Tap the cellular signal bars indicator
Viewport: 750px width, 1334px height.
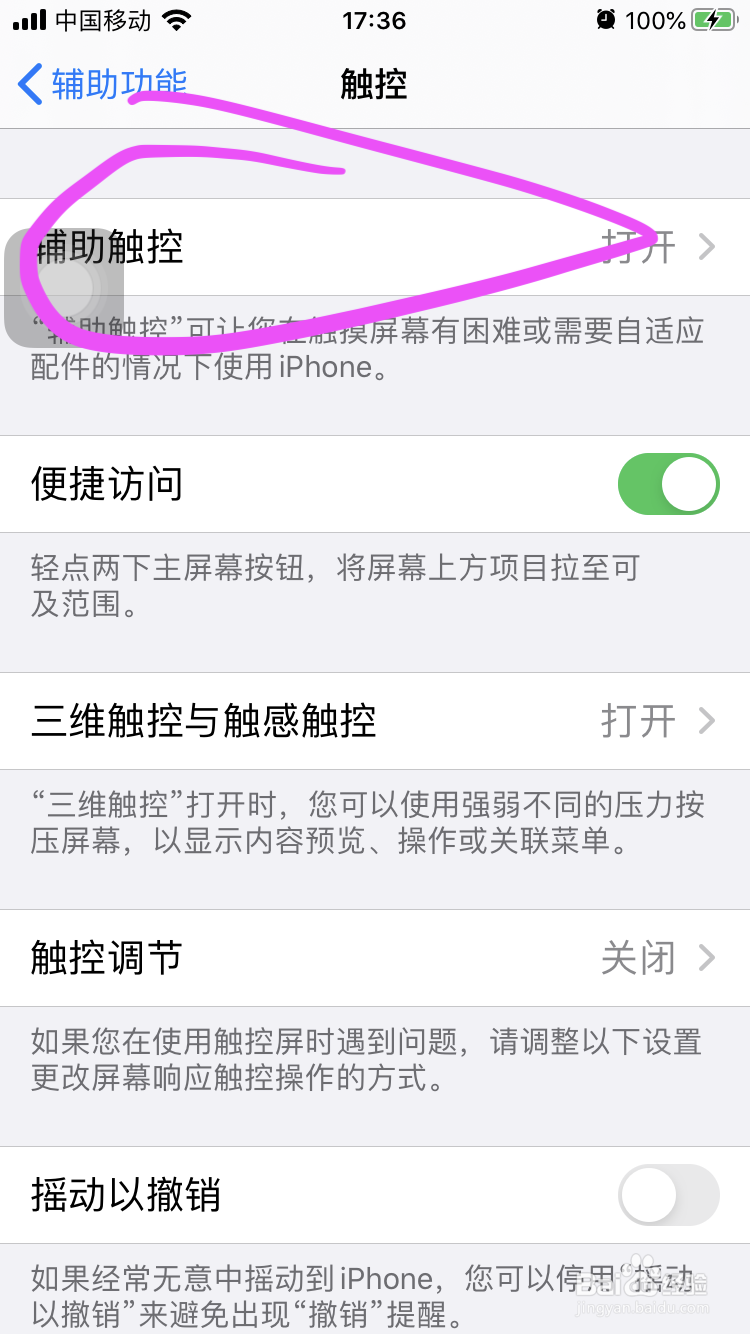pyautogui.click(x=29, y=19)
